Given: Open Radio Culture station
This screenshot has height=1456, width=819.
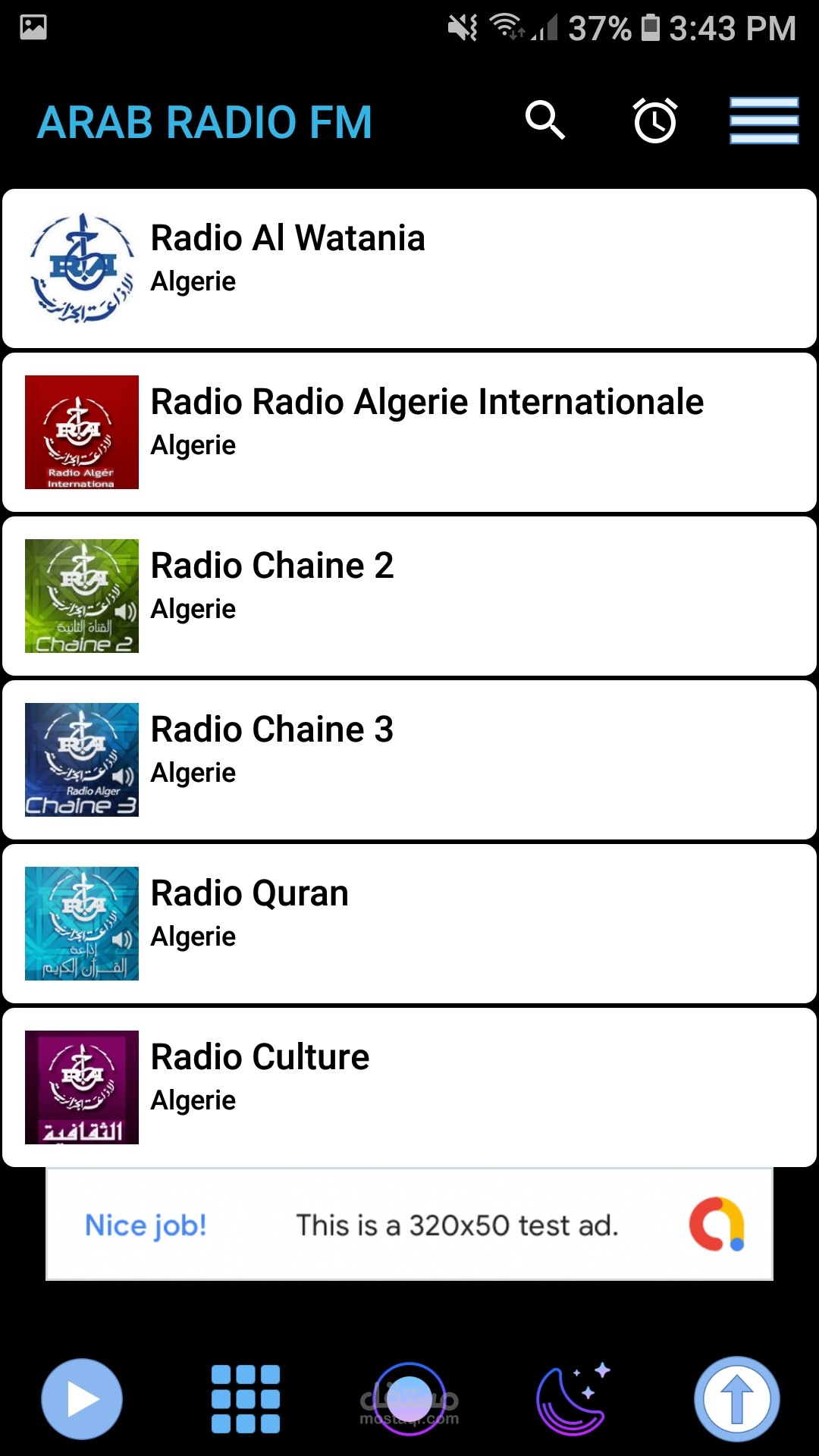Looking at the screenshot, I should [409, 1087].
